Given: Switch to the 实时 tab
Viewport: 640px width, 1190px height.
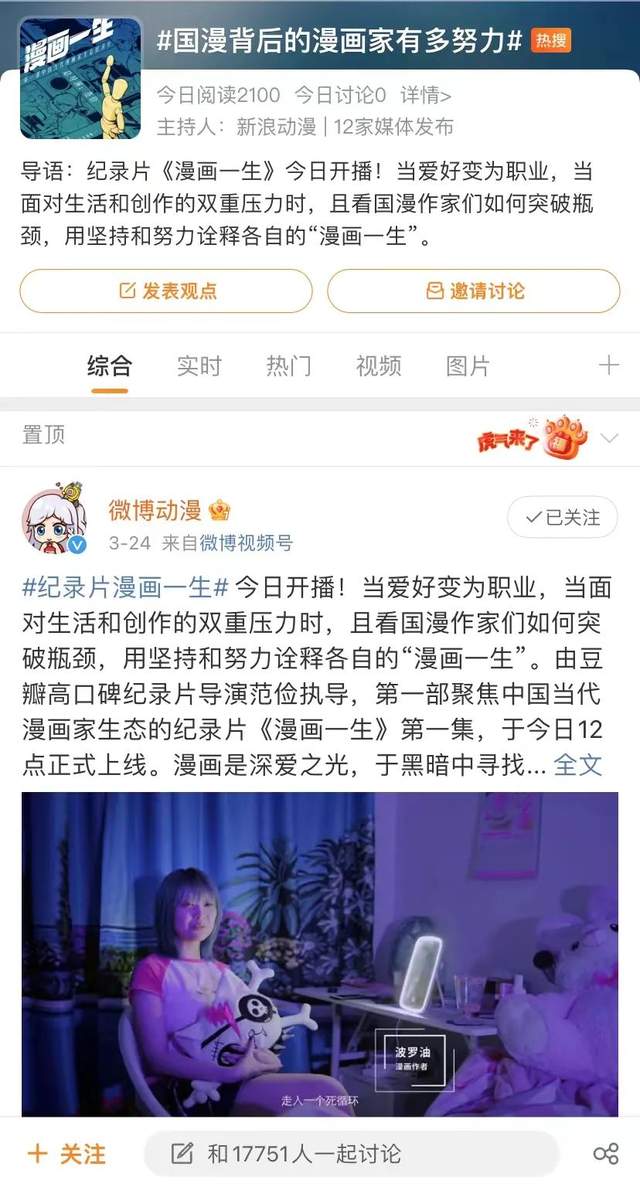Looking at the screenshot, I should tap(199, 366).
